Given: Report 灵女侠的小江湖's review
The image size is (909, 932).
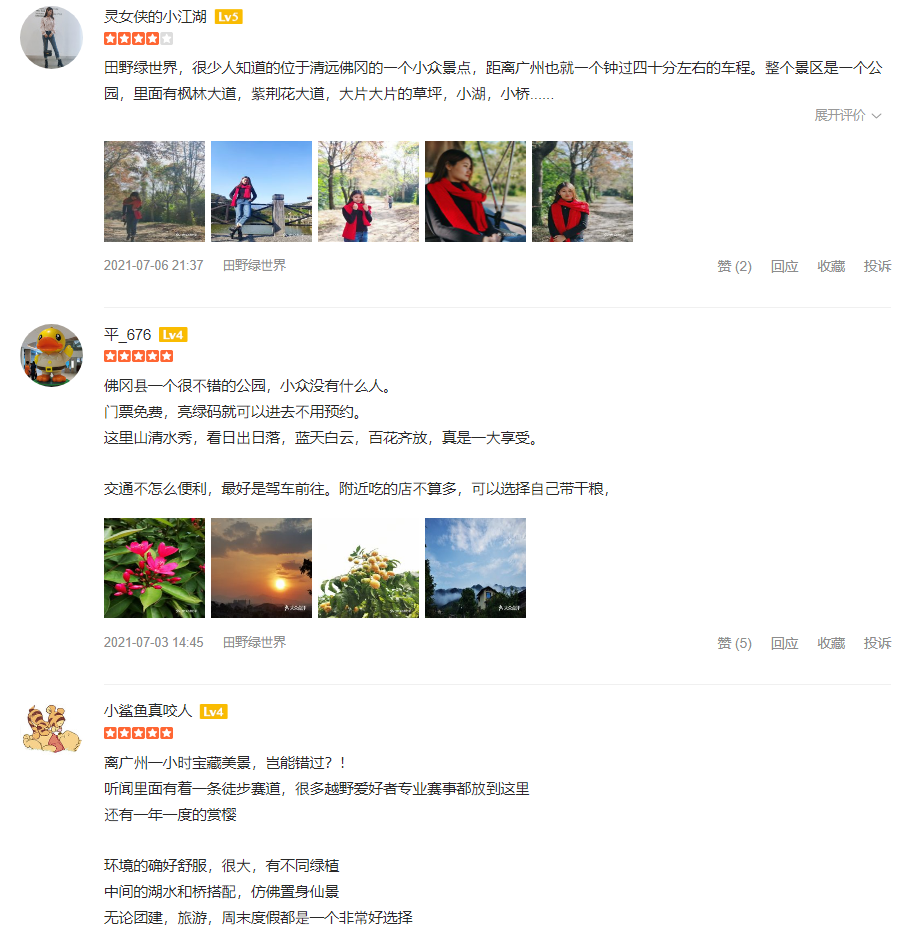Looking at the screenshot, I should click(x=877, y=266).
